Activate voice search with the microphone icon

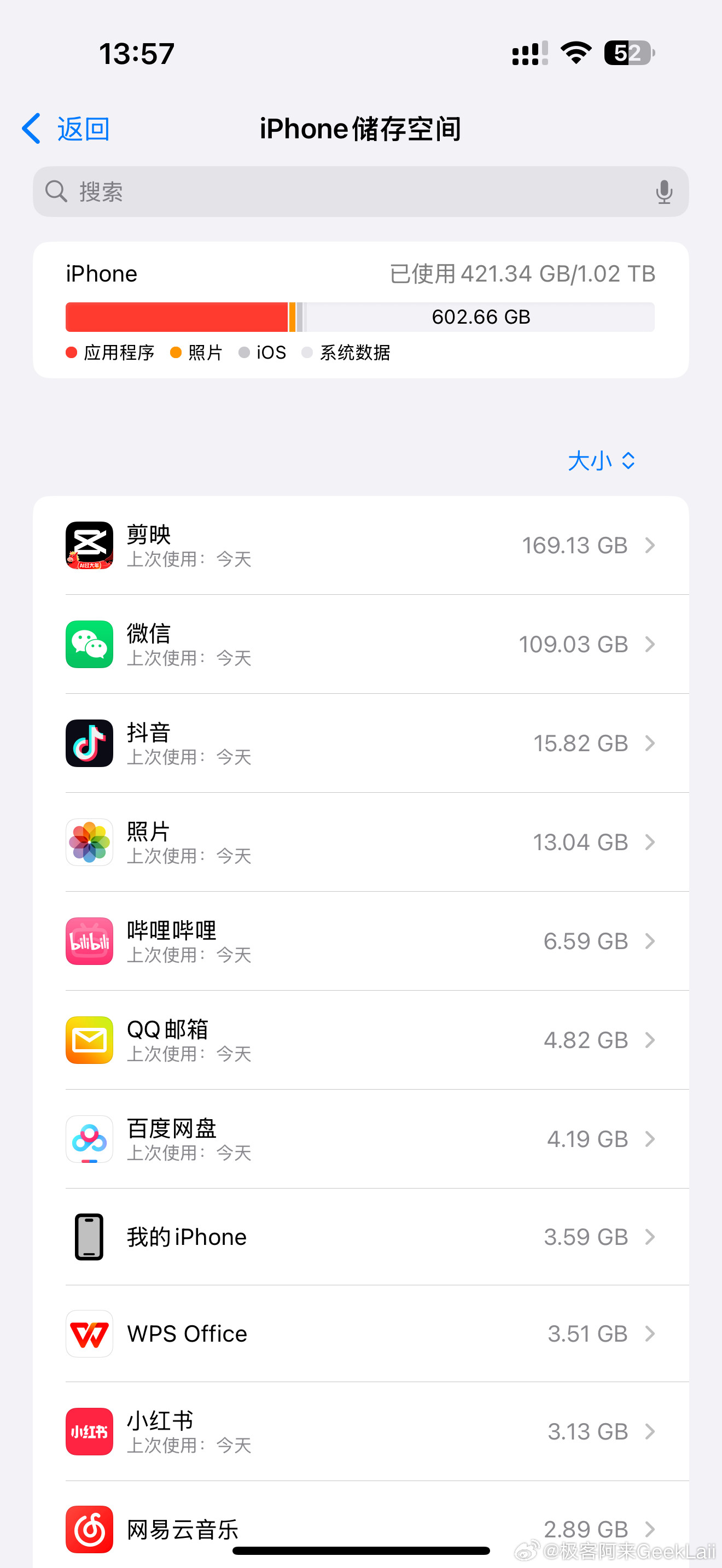pyautogui.click(x=663, y=192)
